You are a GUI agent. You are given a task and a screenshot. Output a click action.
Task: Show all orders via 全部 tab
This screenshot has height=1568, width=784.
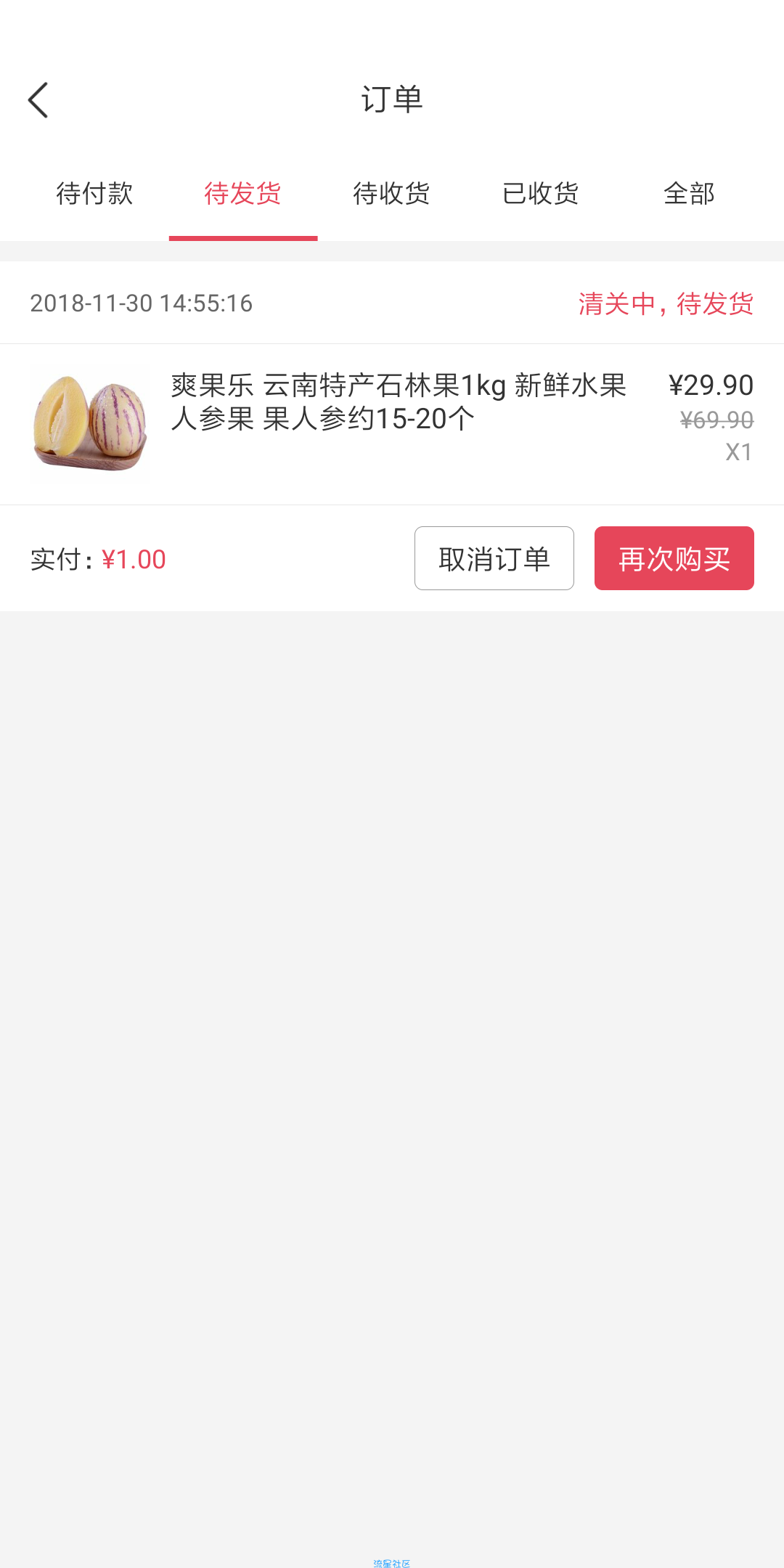pos(690,194)
